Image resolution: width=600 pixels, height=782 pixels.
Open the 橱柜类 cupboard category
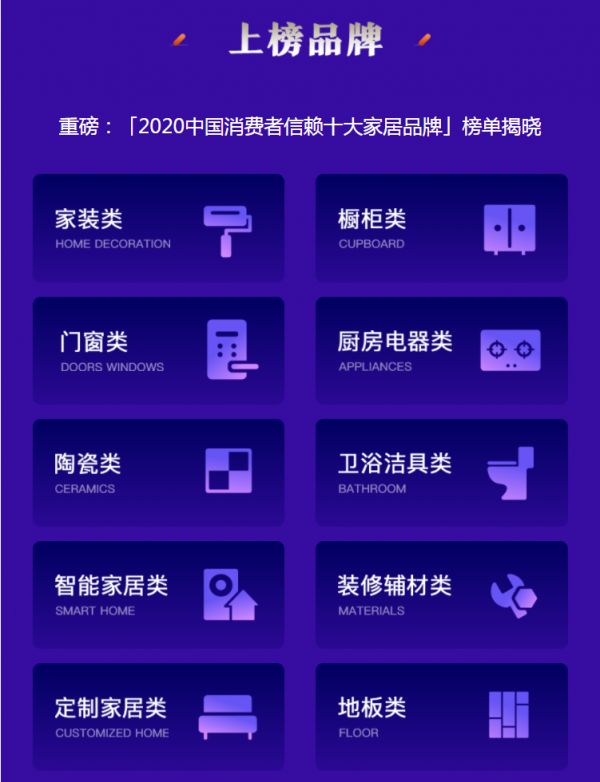(441, 228)
